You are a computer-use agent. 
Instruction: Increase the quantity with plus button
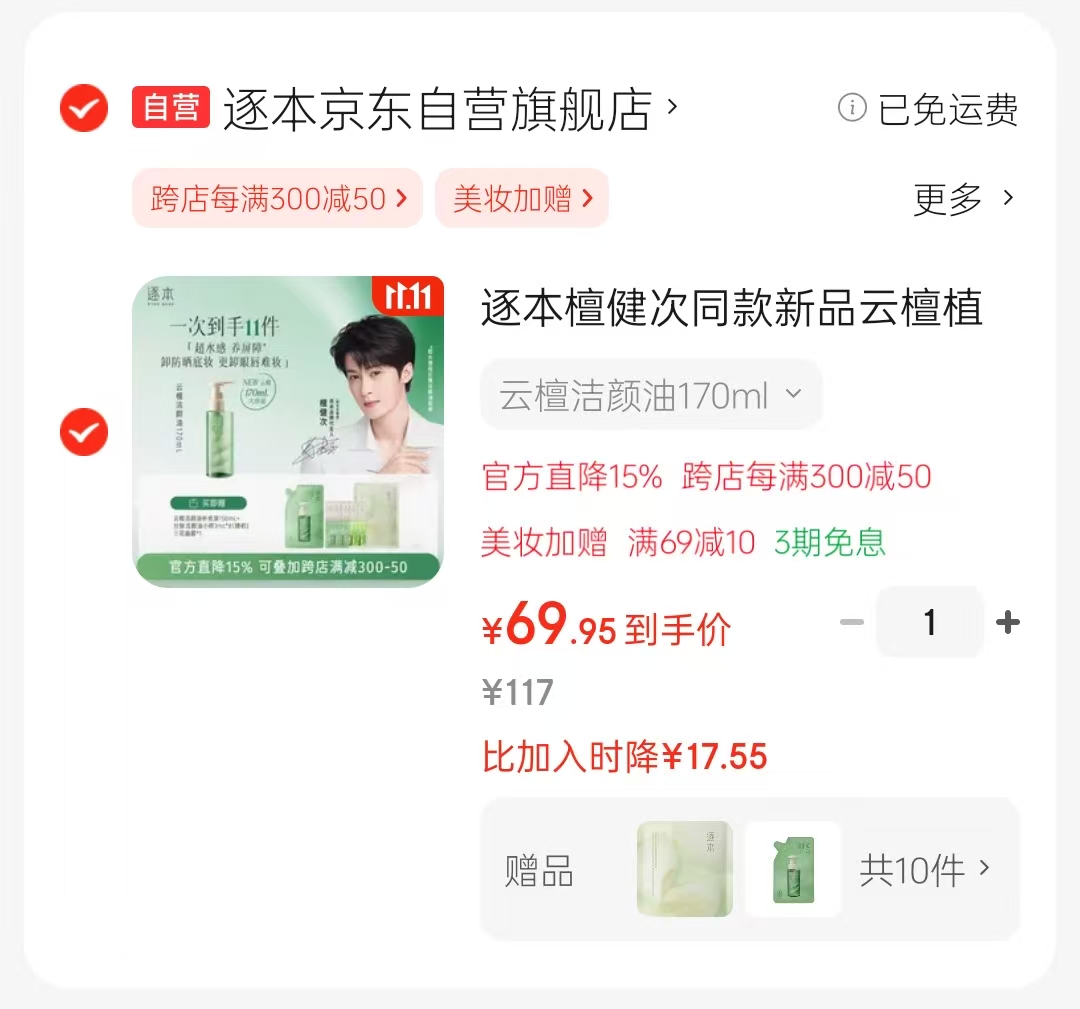coord(1008,623)
